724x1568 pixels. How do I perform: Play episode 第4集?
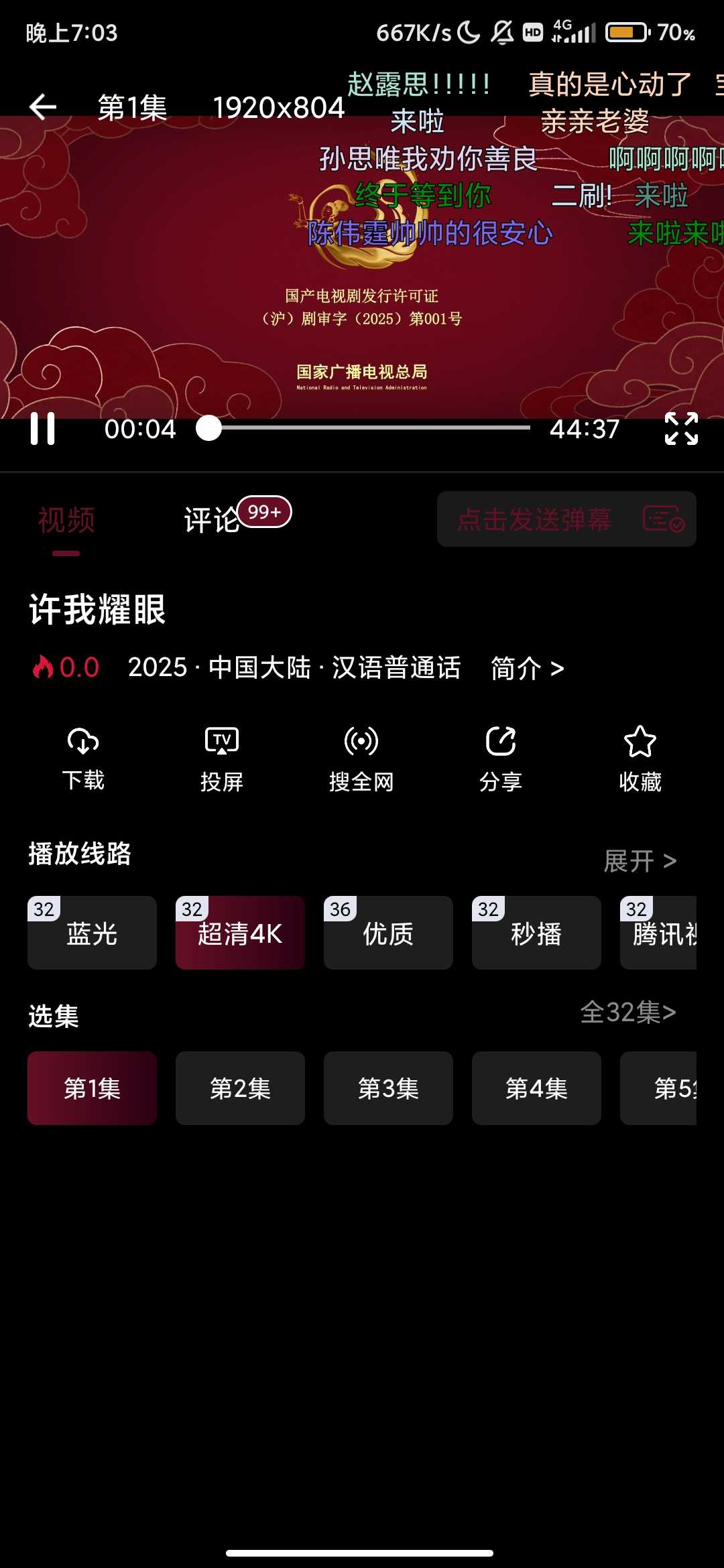pos(536,1088)
